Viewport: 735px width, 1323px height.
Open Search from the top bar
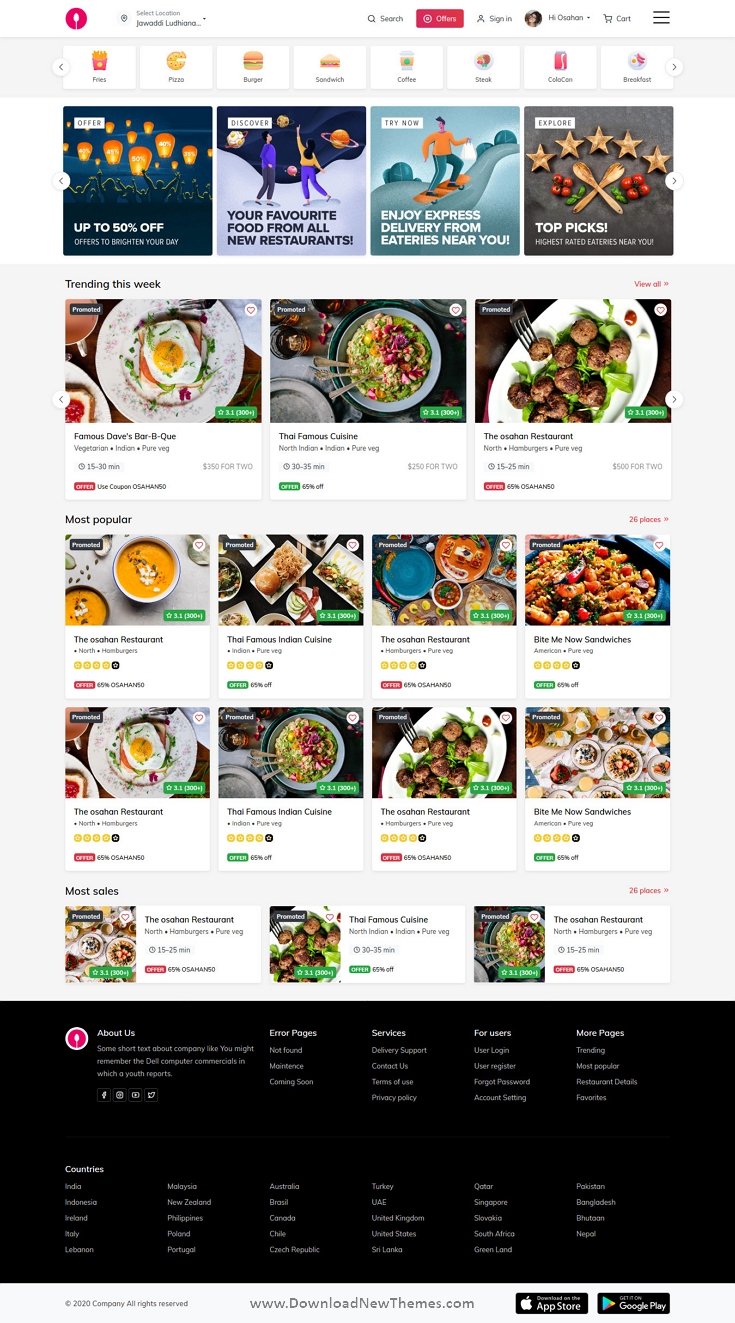[385, 19]
